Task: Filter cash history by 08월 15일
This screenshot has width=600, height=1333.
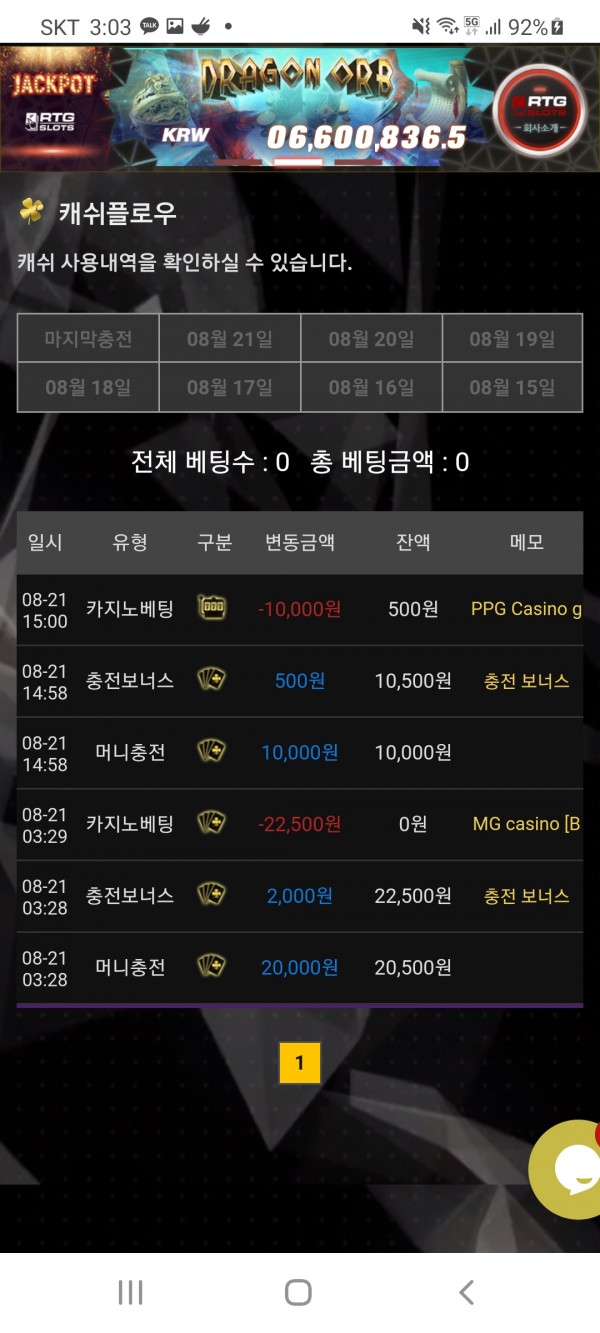Action: 512,387
